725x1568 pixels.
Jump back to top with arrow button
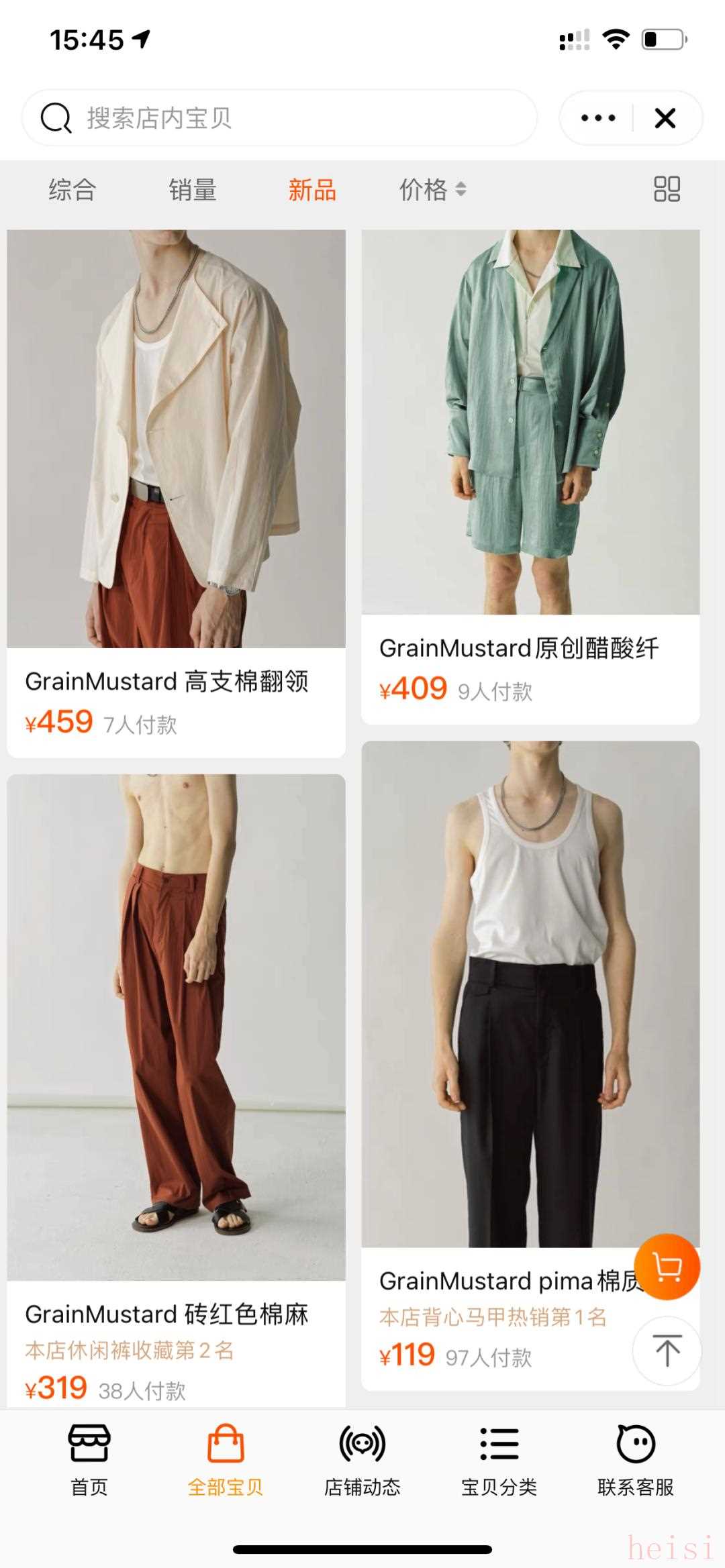click(x=667, y=1351)
